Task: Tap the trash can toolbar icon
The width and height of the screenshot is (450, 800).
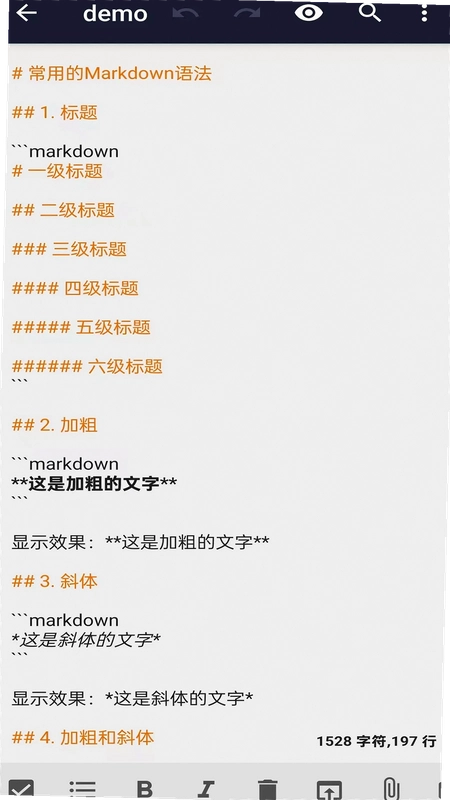Action: click(x=268, y=789)
